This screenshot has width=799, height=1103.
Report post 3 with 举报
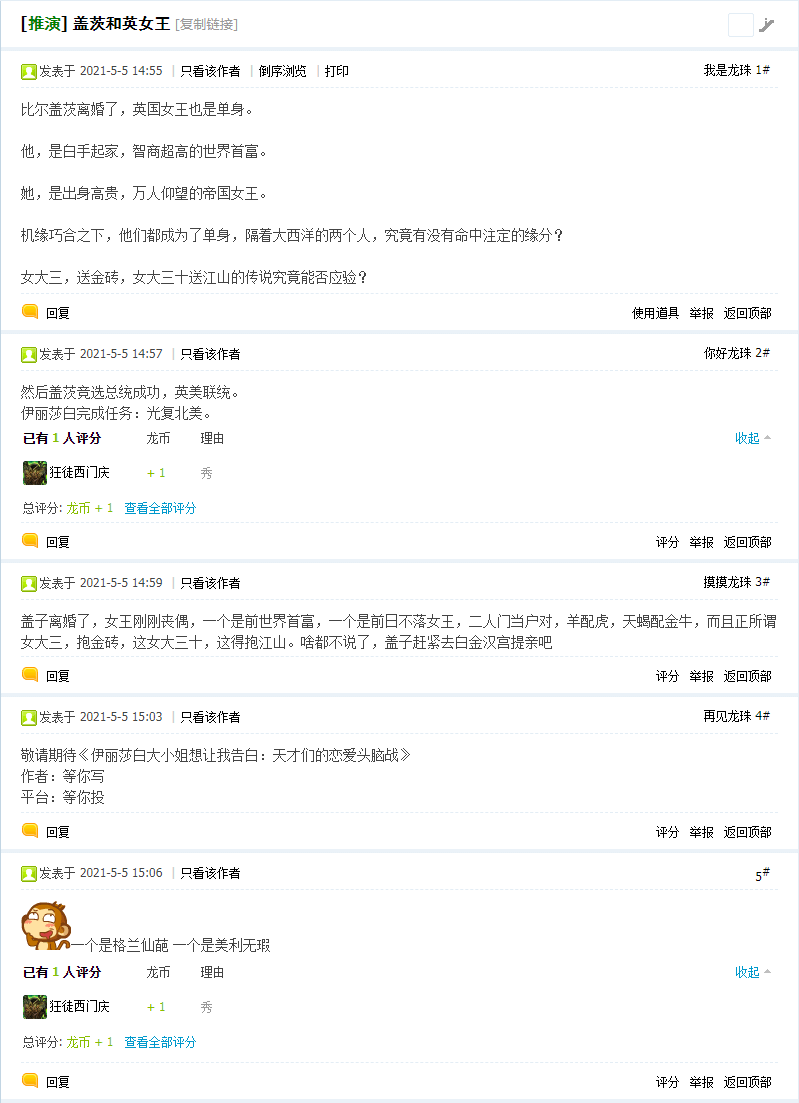701,676
